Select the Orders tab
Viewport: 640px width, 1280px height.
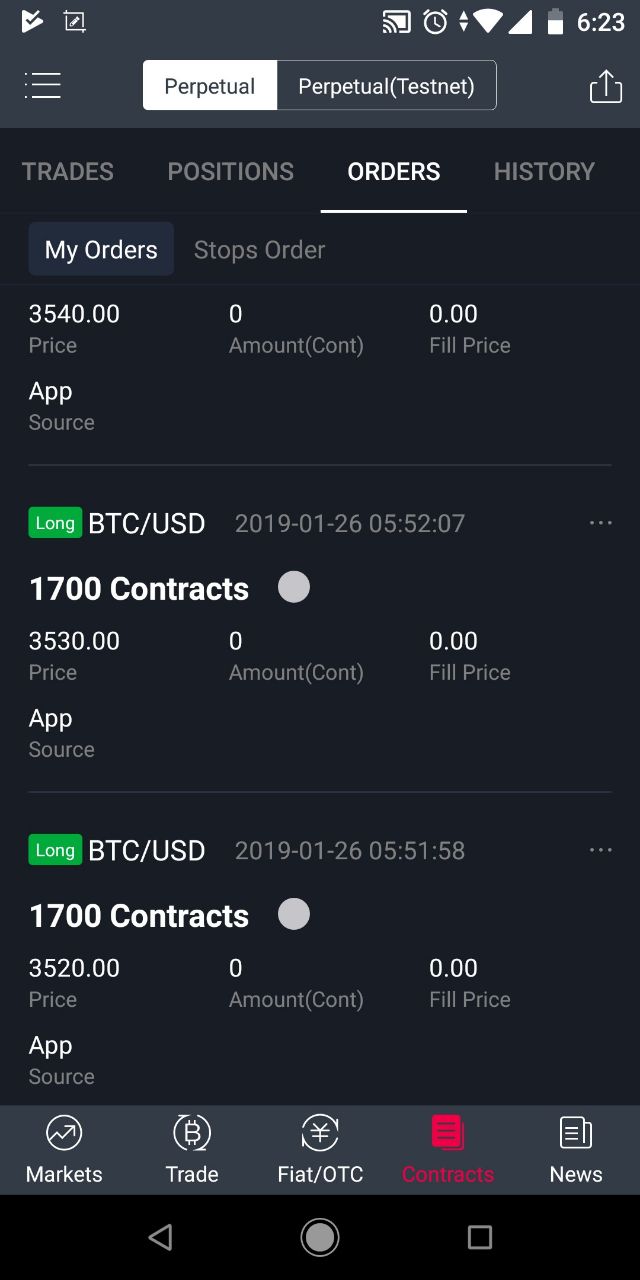tap(394, 171)
